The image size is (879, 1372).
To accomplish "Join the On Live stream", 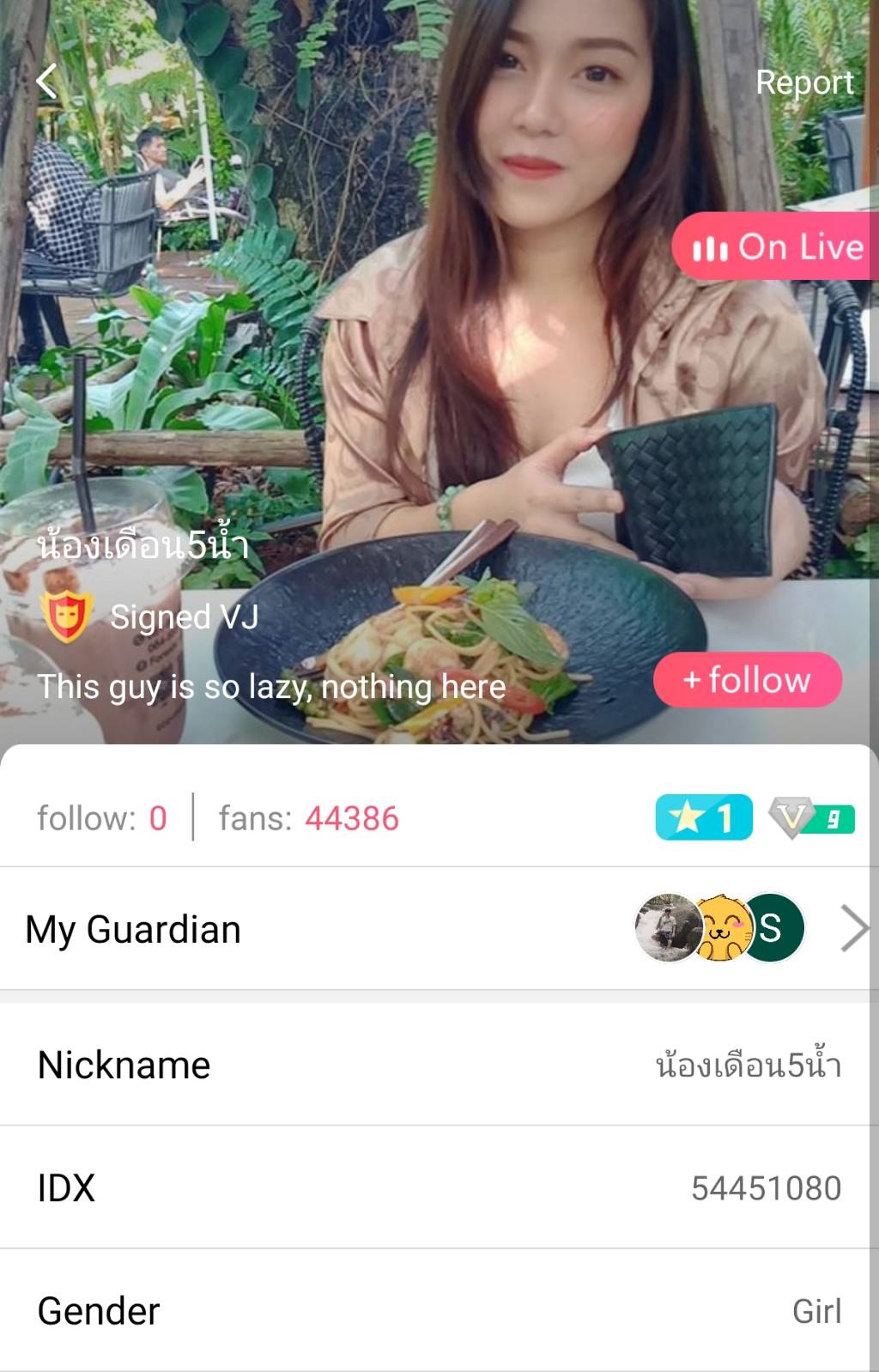I will [777, 246].
